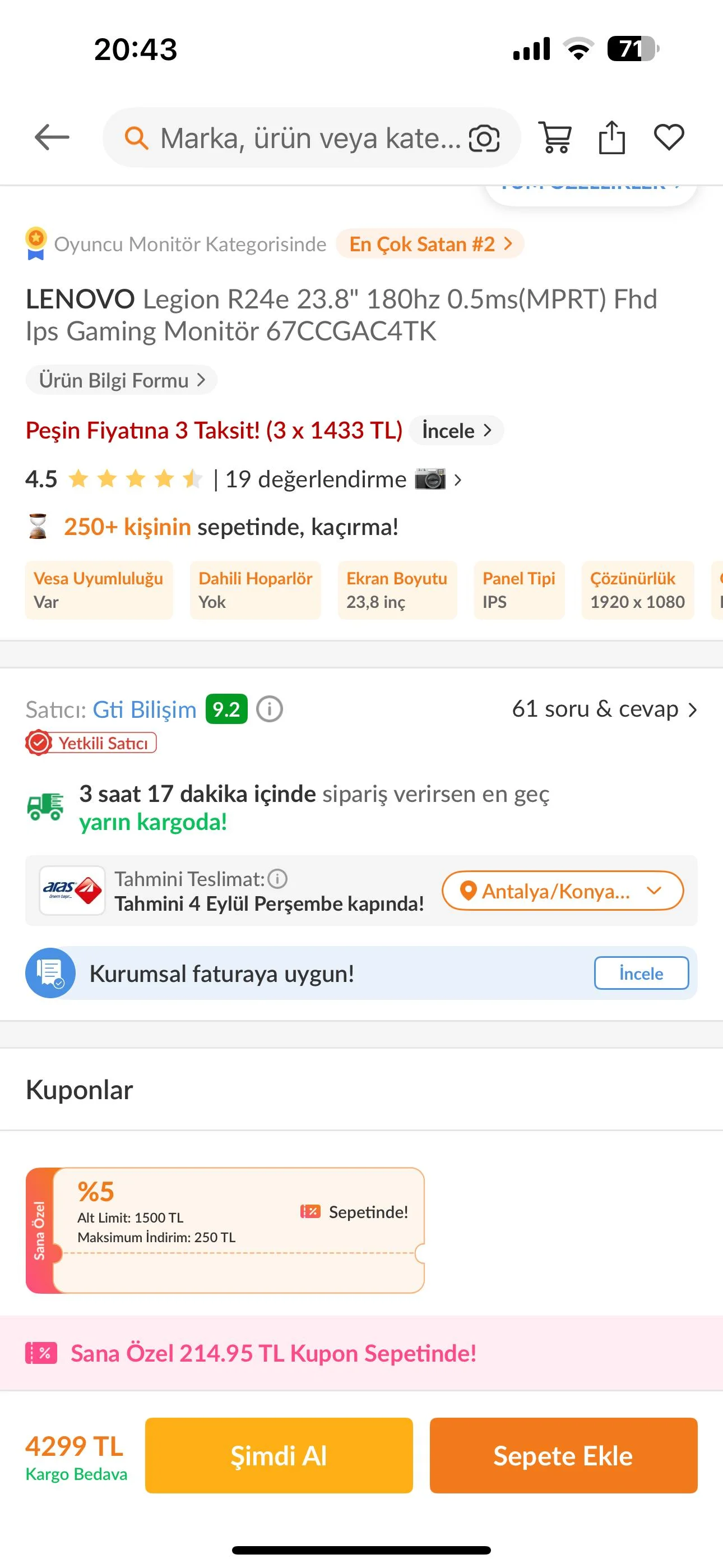
Task: Open Ürün Bilgi Formu
Action: [122, 380]
